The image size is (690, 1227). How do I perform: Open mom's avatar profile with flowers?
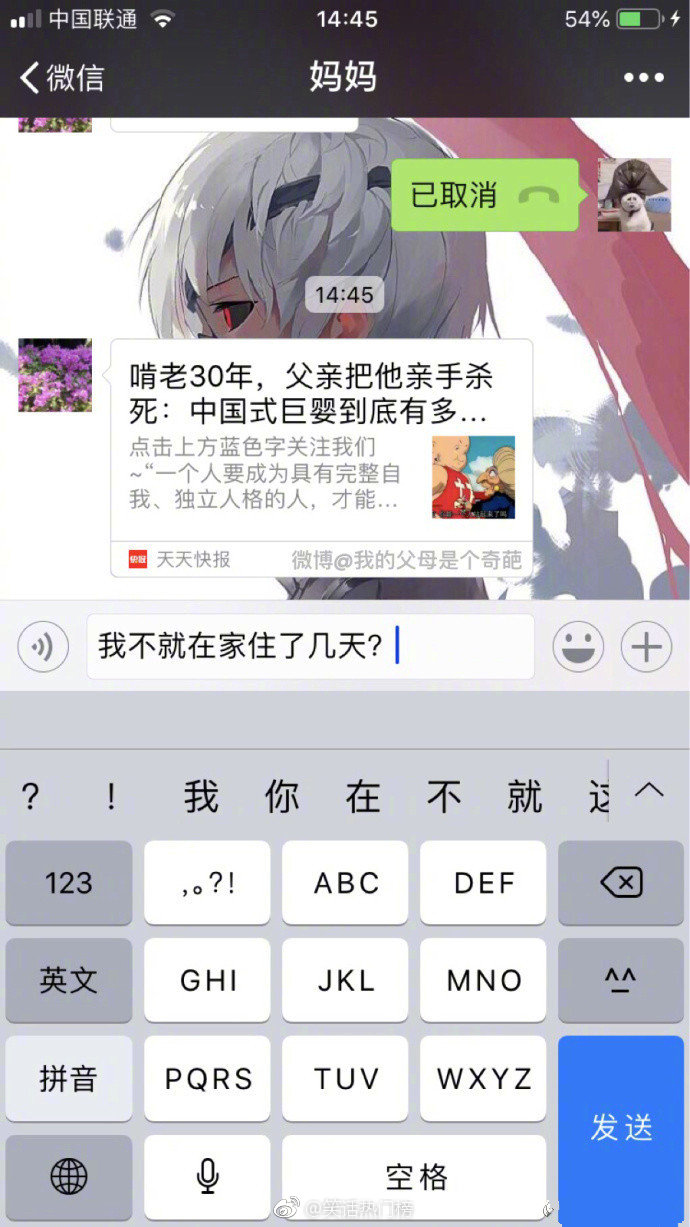pos(55,375)
